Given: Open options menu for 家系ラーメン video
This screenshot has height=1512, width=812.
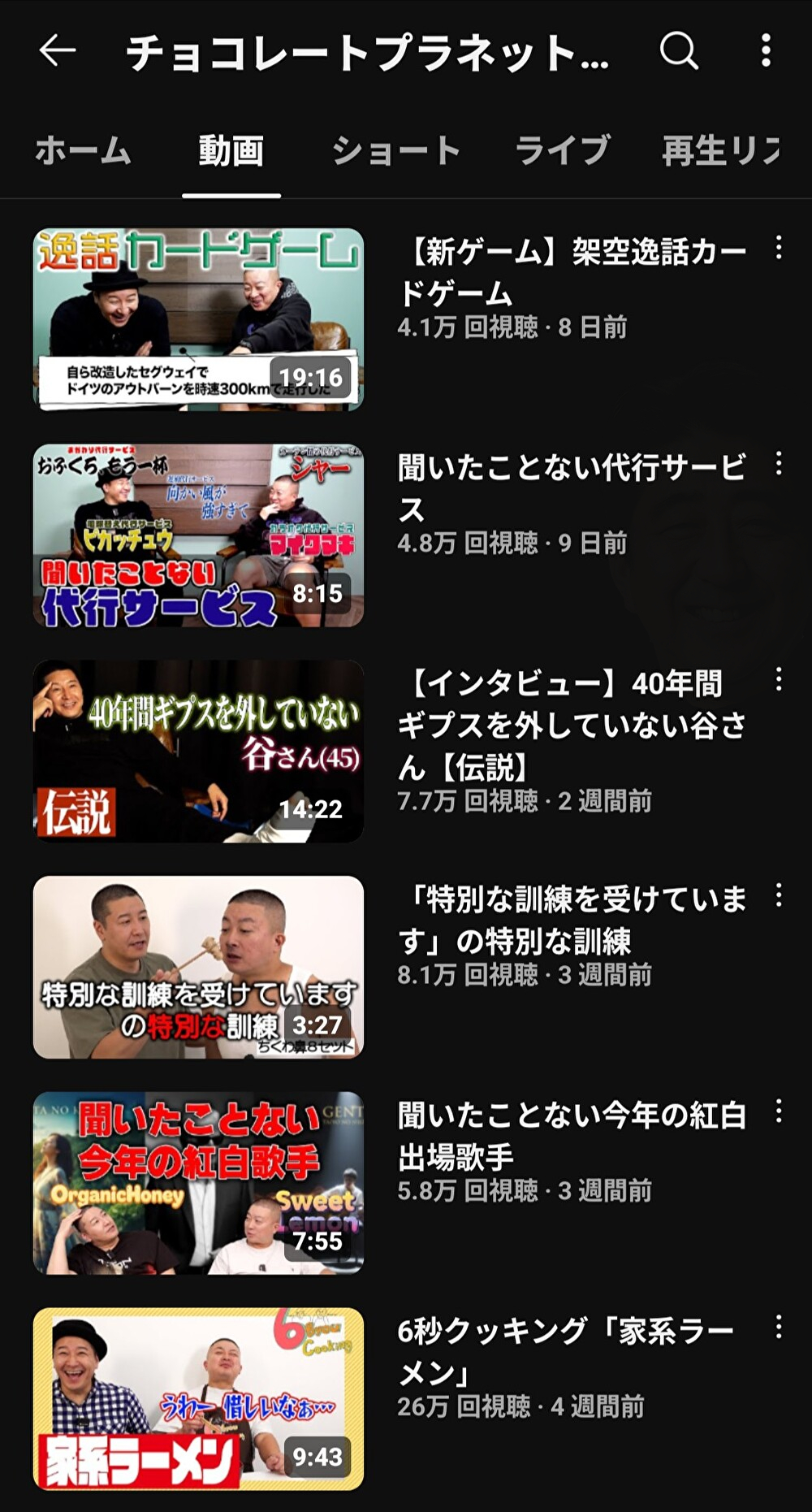Looking at the screenshot, I should point(778,1328).
